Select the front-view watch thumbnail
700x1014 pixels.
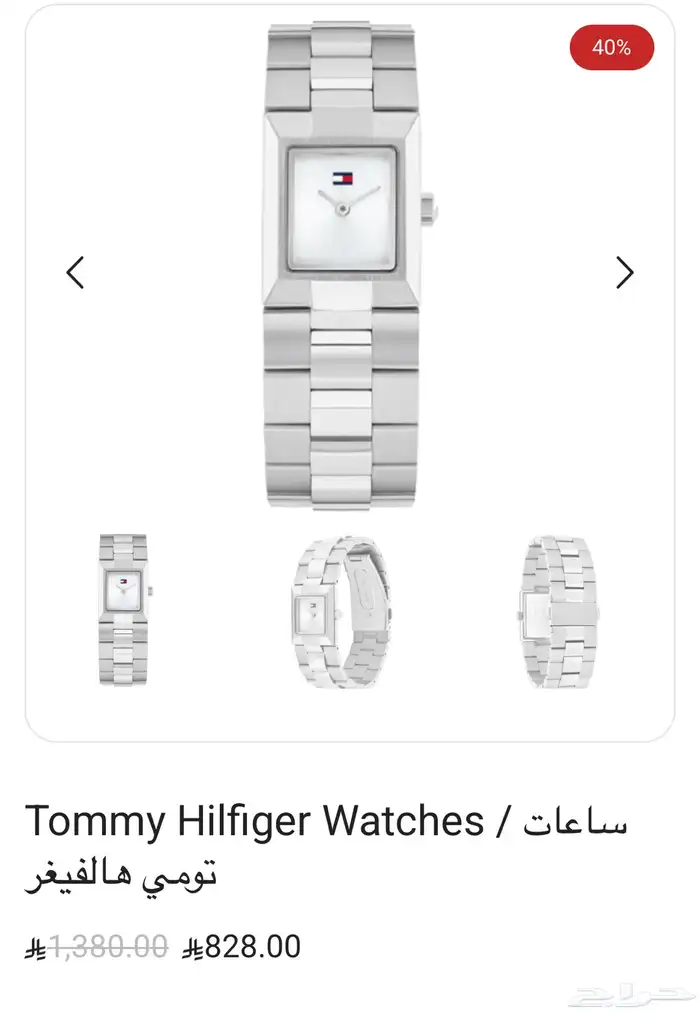124,610
